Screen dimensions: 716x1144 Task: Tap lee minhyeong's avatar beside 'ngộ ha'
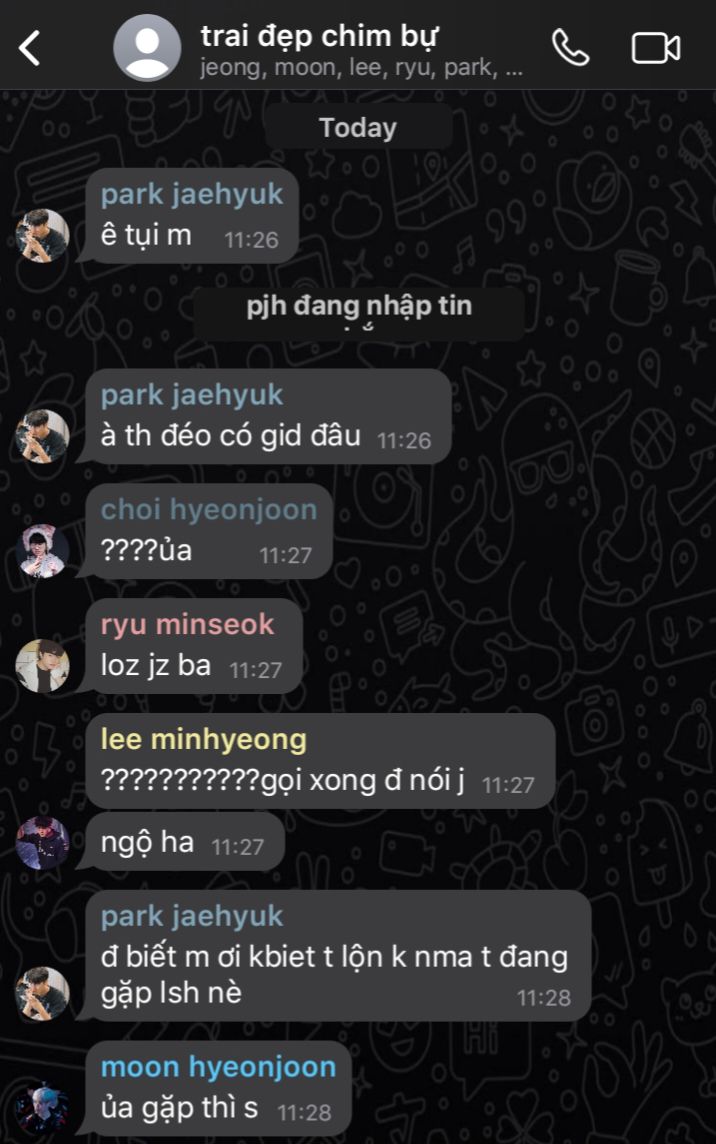tap(42, 843)
